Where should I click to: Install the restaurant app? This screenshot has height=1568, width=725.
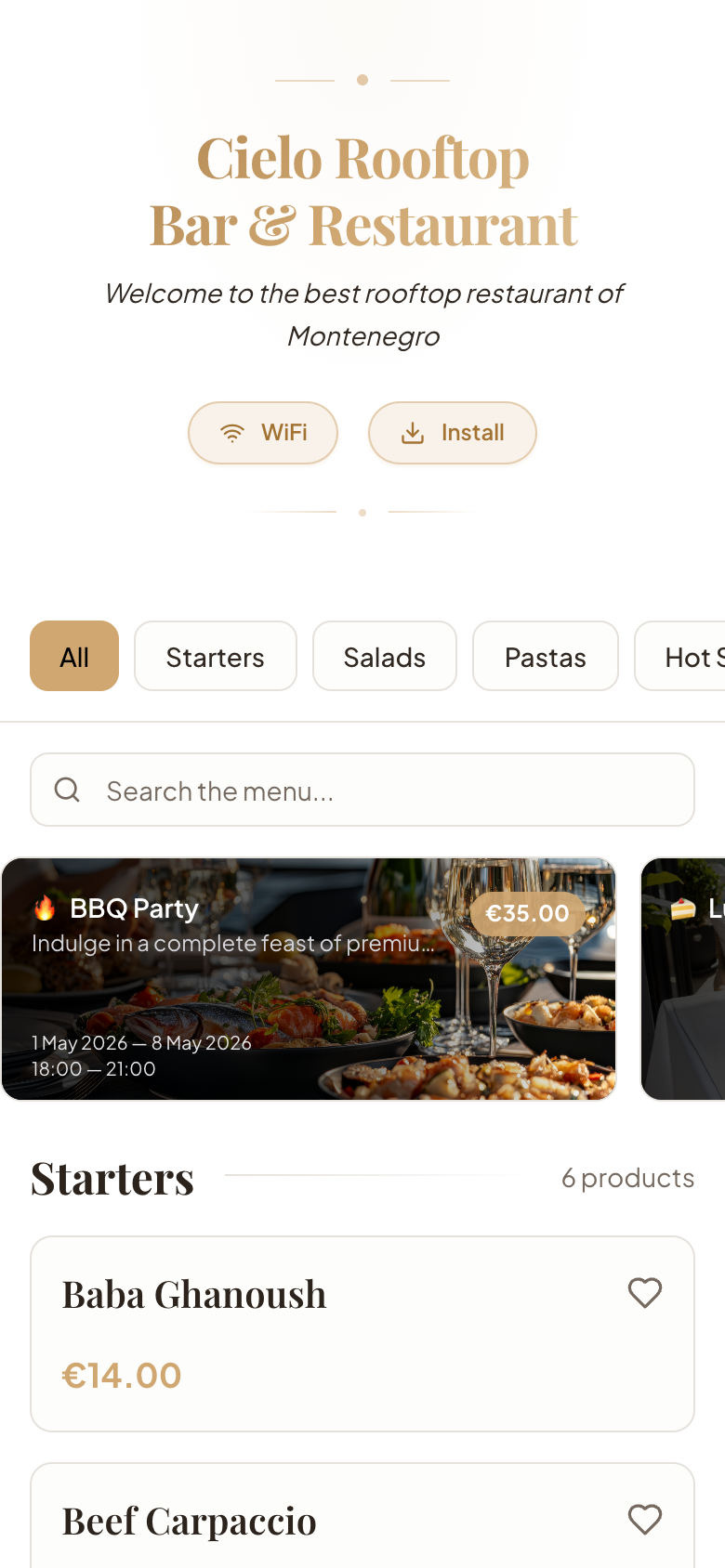tap(453, 433)
